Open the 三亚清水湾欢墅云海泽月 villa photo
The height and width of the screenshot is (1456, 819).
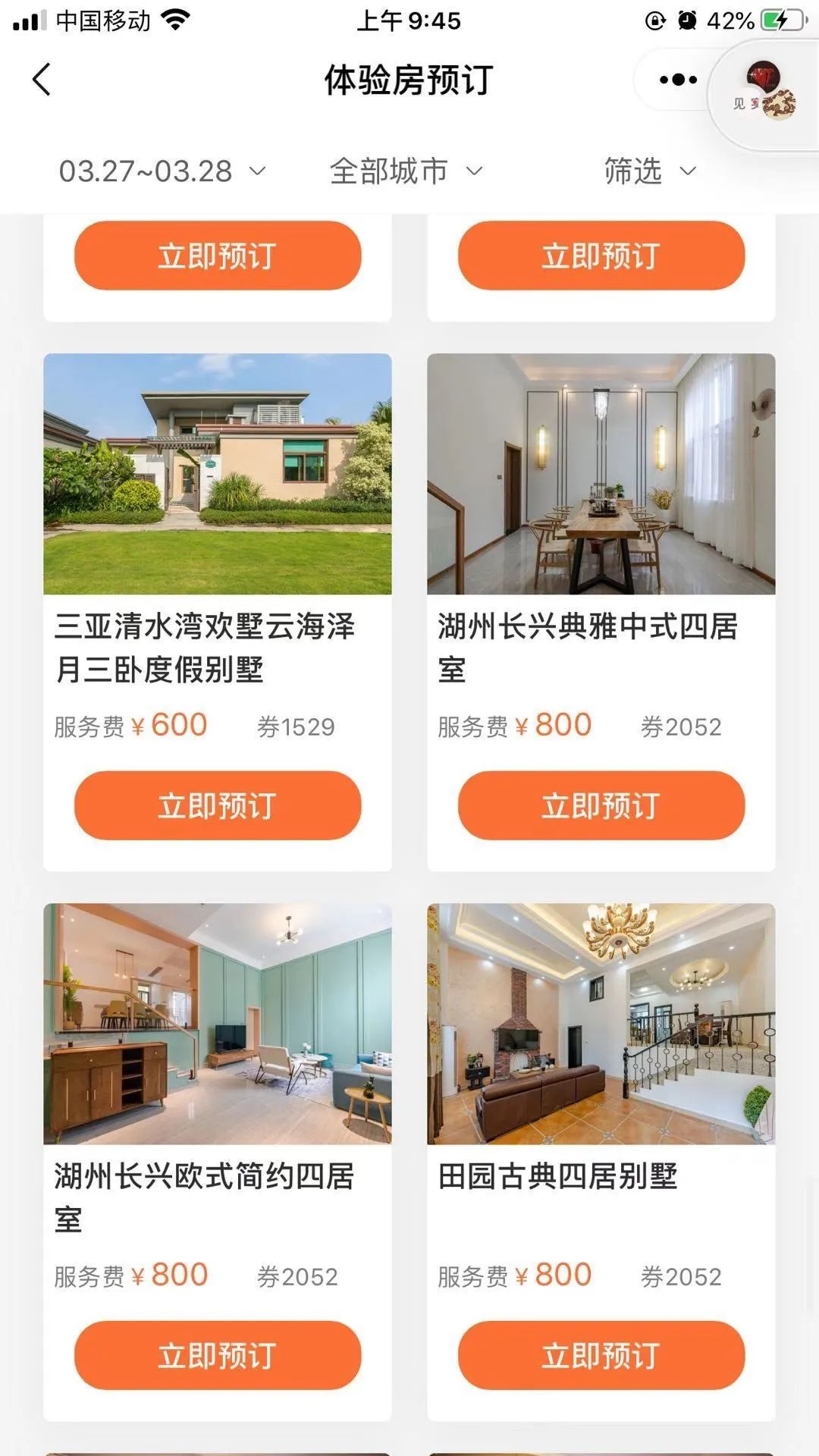point(218,474)
